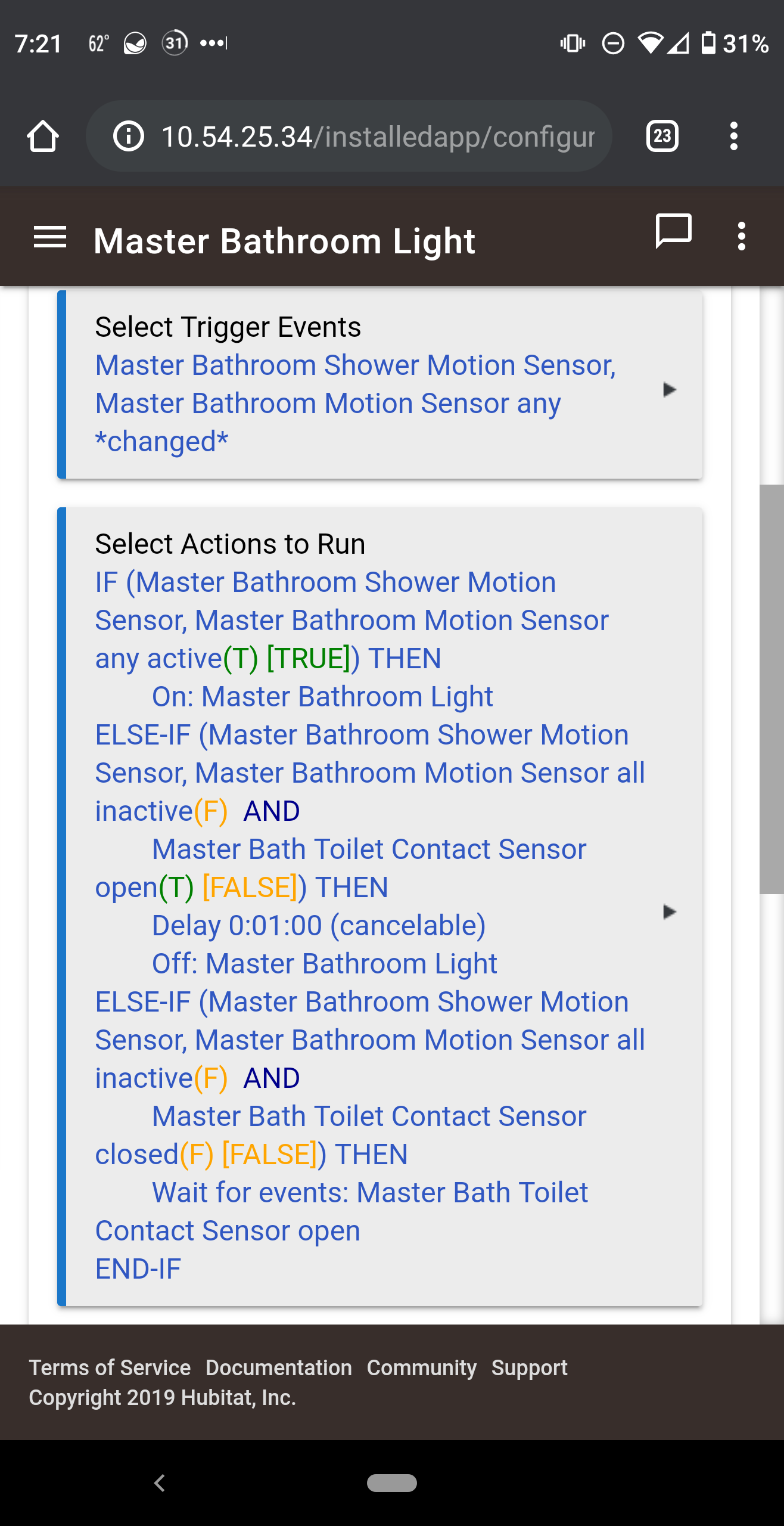784x1526 pixels.
Task: Tap the system home pill
Action: 392,1482
